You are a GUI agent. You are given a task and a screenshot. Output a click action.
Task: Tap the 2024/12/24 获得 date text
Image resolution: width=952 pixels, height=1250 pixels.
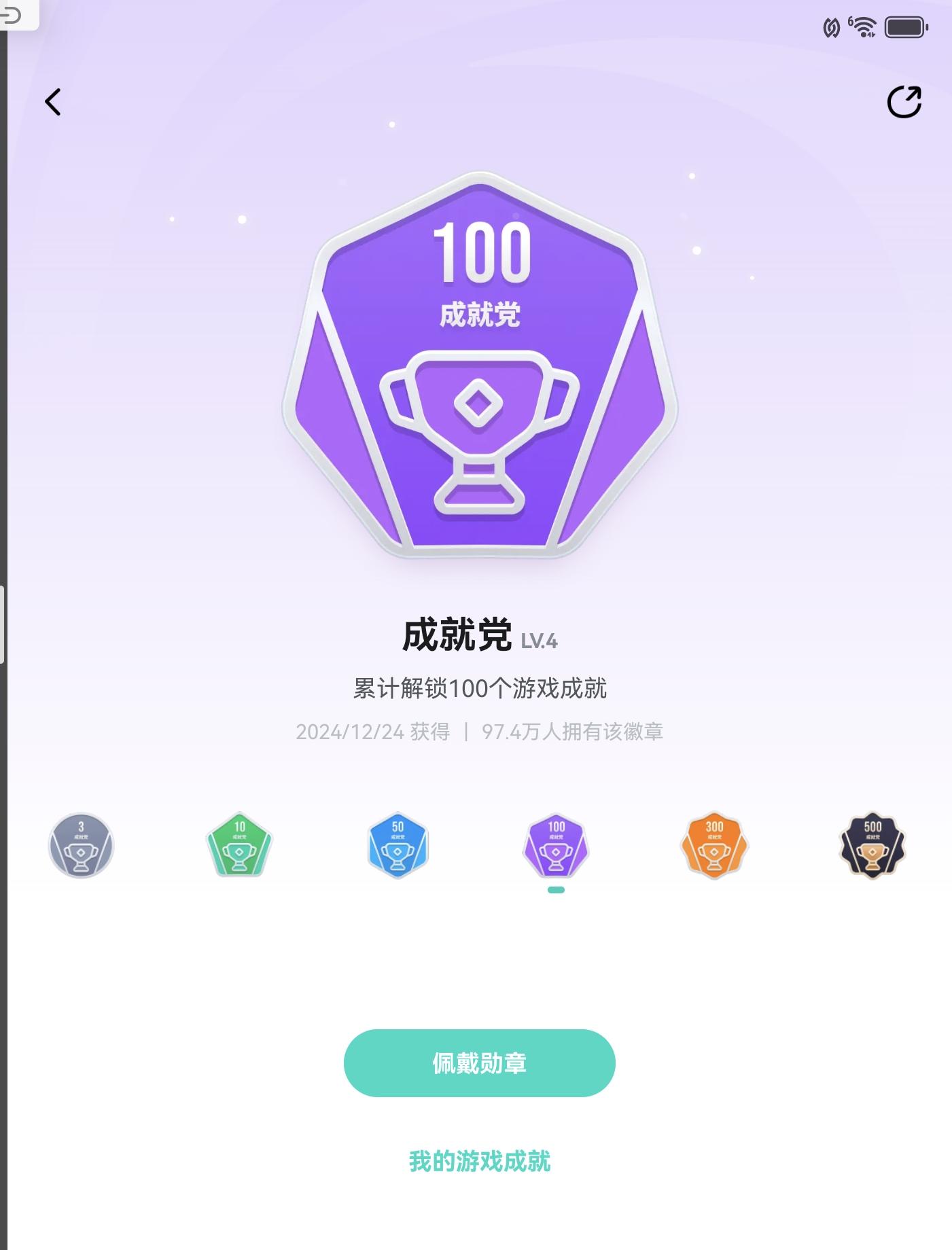click(374, 732)
